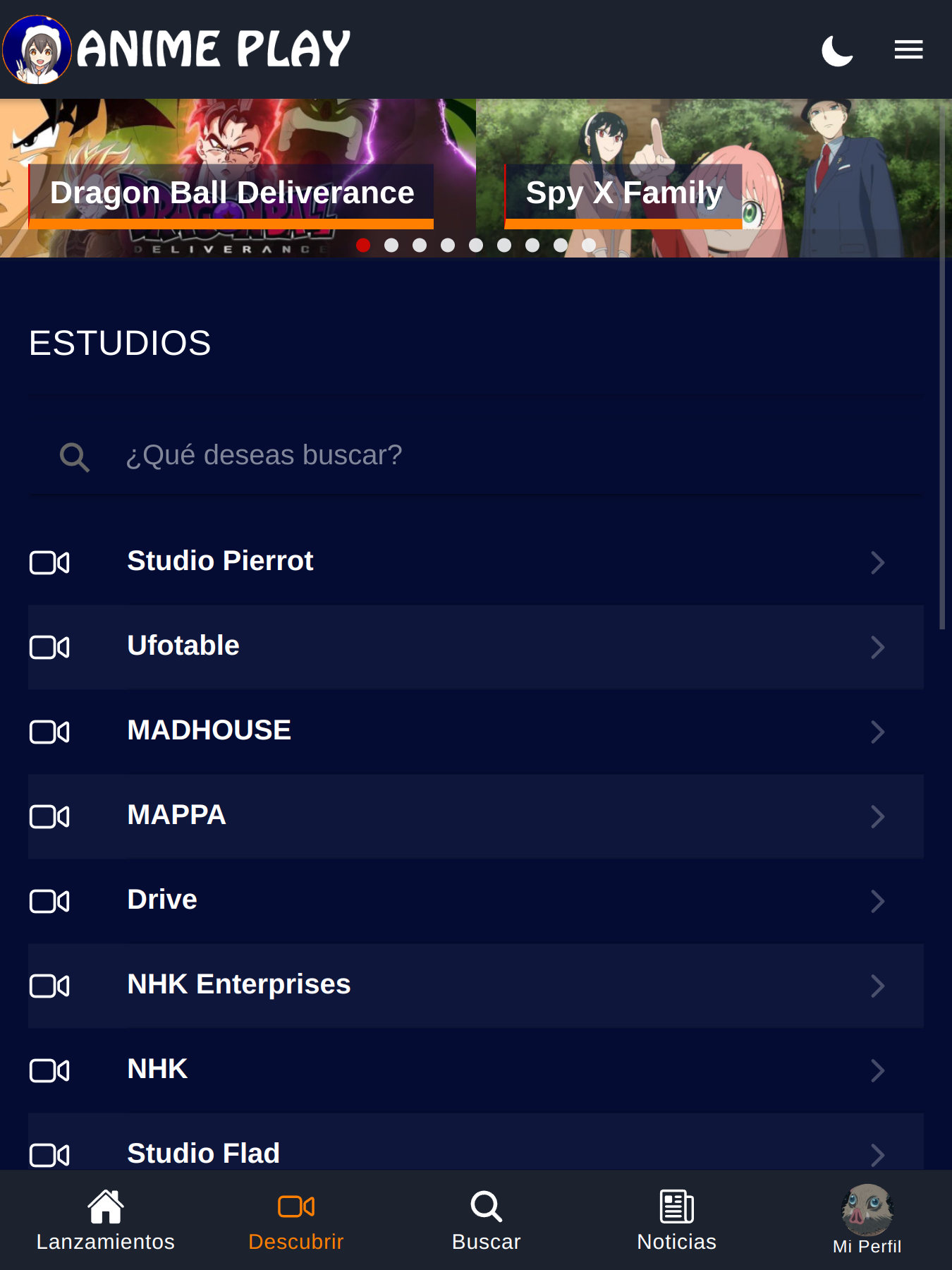This screenshot has height=1270, width=952.
Task: Activate the third carousel indicator dot
Action: click(x=420, y=245)
